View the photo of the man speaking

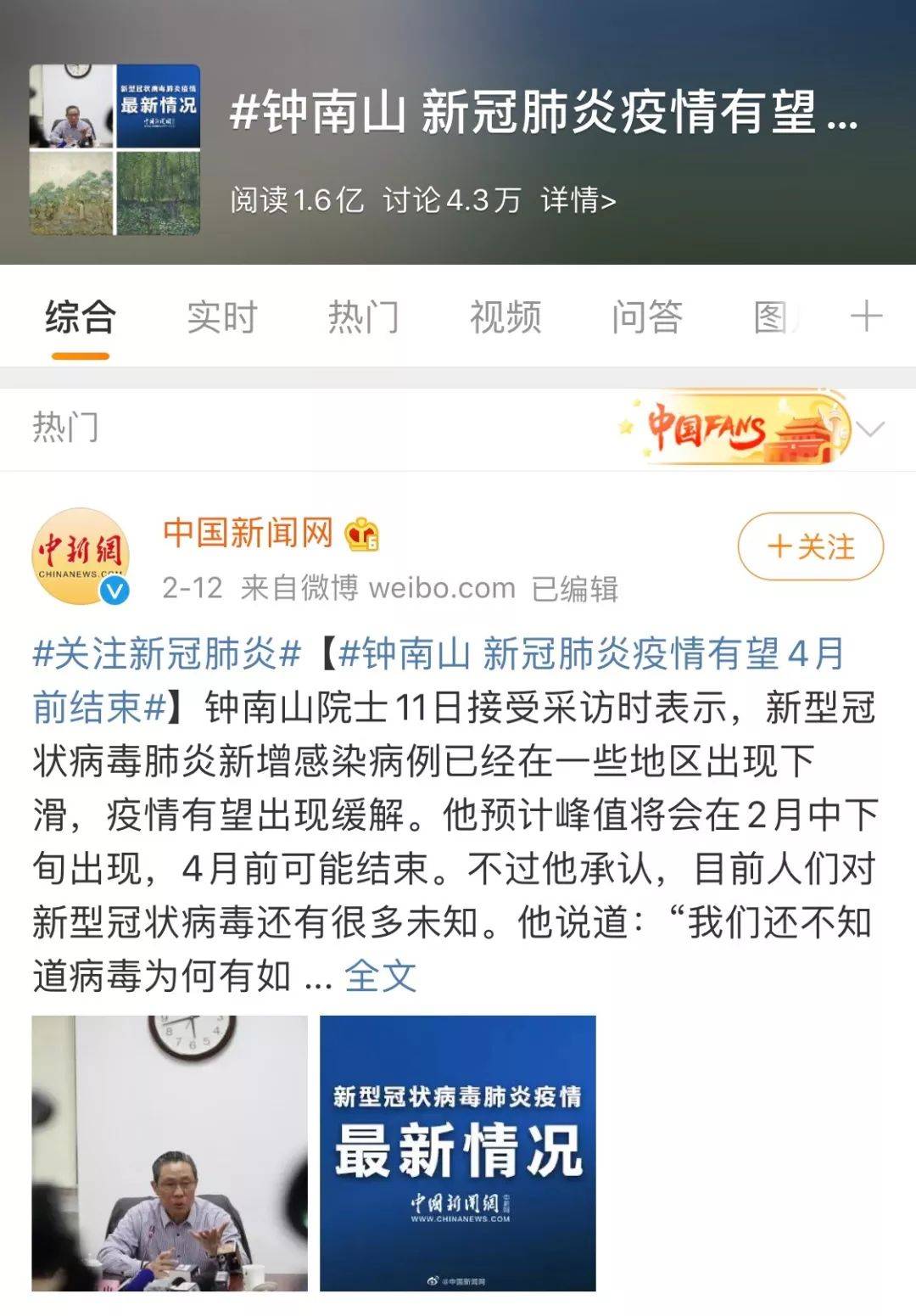170,1153
